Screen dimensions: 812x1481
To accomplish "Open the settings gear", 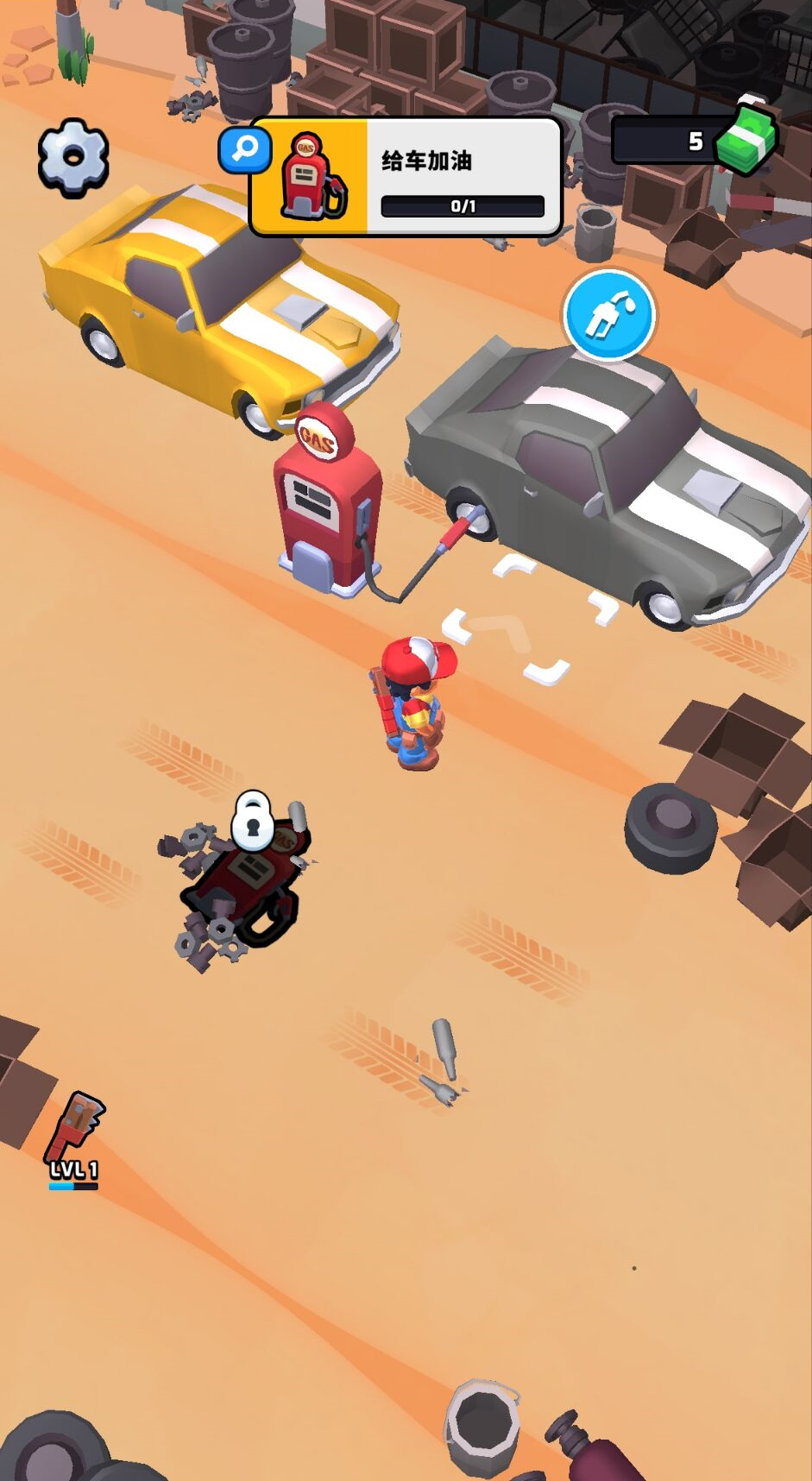I will [x=73, y=157].
